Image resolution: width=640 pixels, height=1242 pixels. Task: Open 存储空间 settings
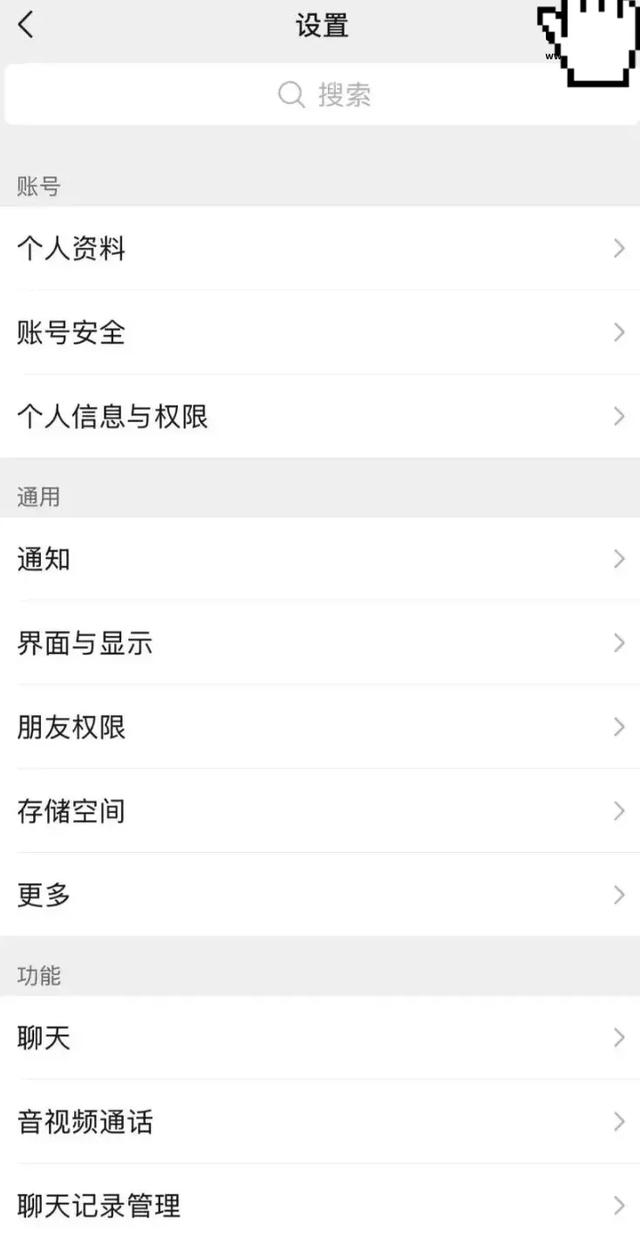coord(320,811)
